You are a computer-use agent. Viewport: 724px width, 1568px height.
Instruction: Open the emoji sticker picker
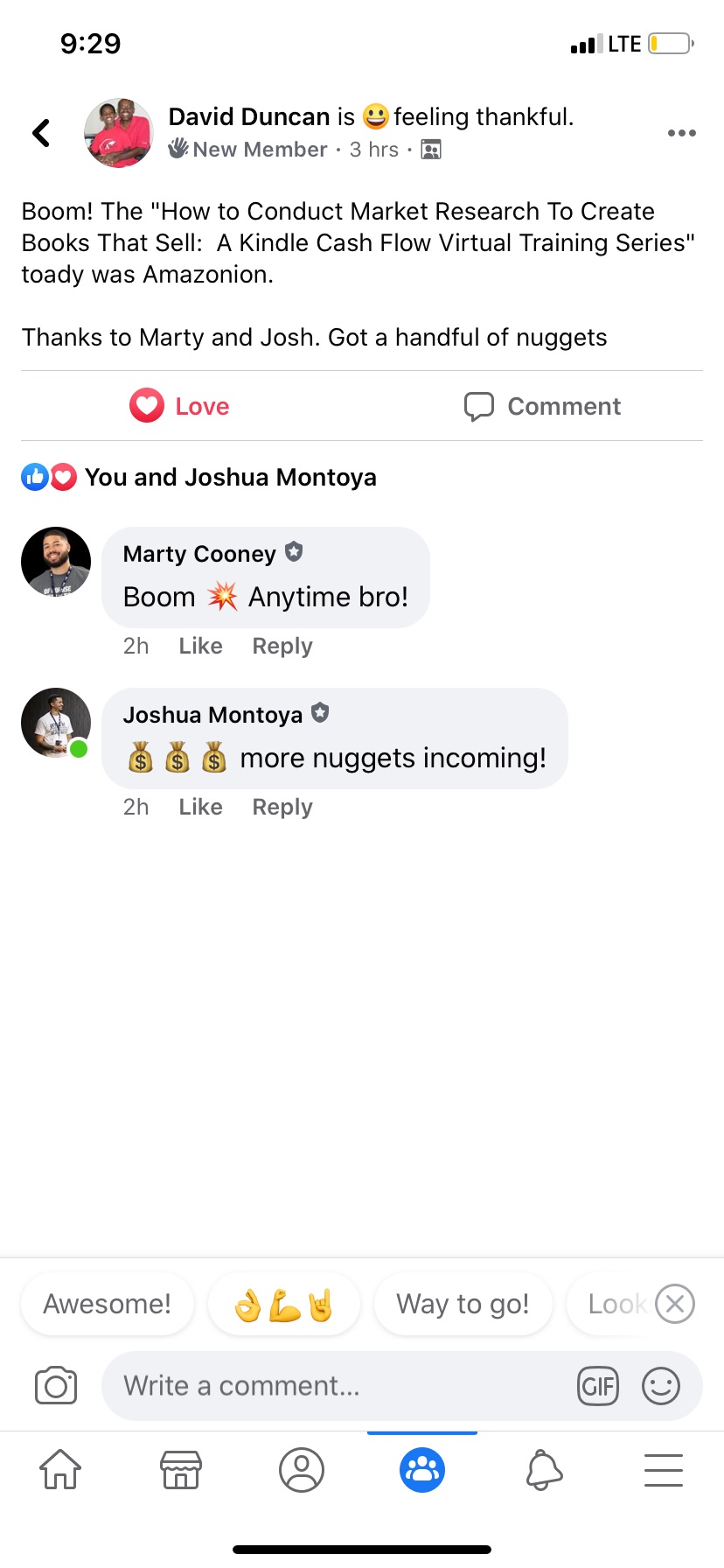661,1386
